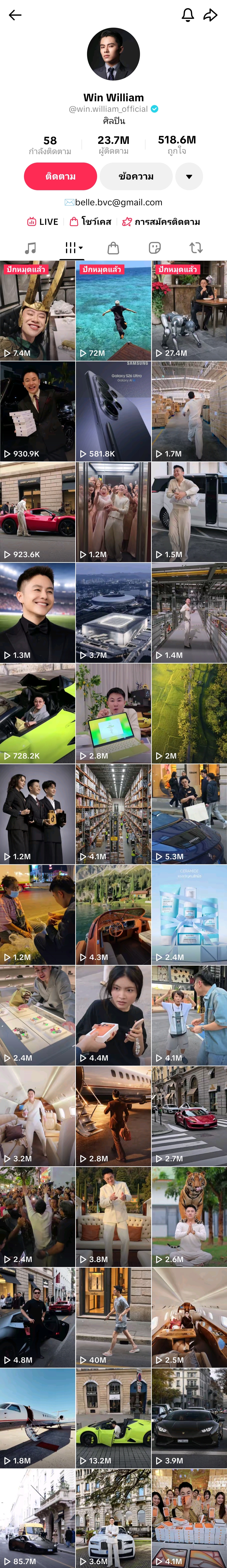Open ข้อความ to message Win William
The height and width of the screenshot is (1568, 227).
136,176
